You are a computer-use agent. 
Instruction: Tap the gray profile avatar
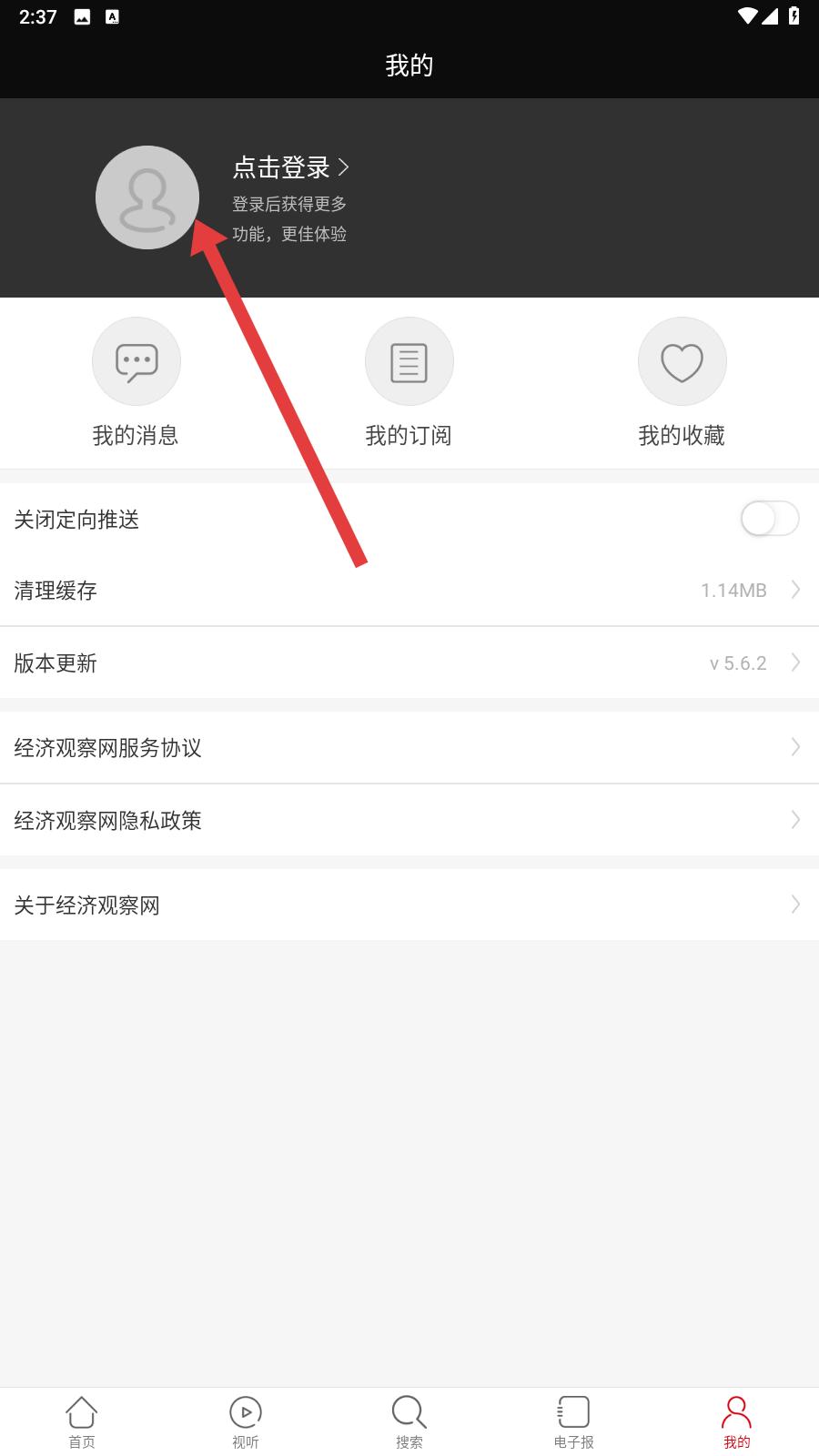[x=147, y=197]
